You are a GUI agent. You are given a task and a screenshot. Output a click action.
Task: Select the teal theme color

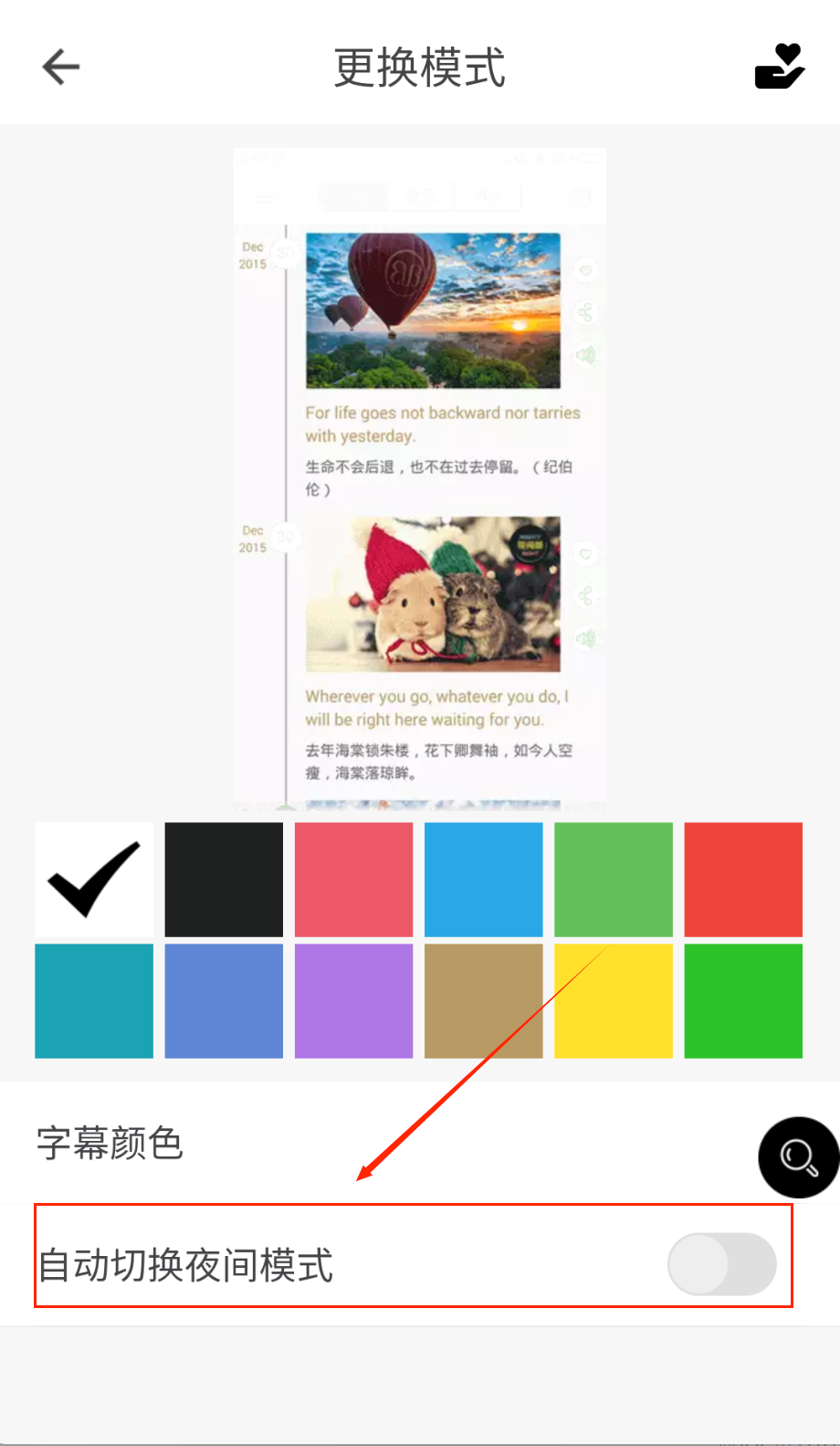(x=94, y=1001)
